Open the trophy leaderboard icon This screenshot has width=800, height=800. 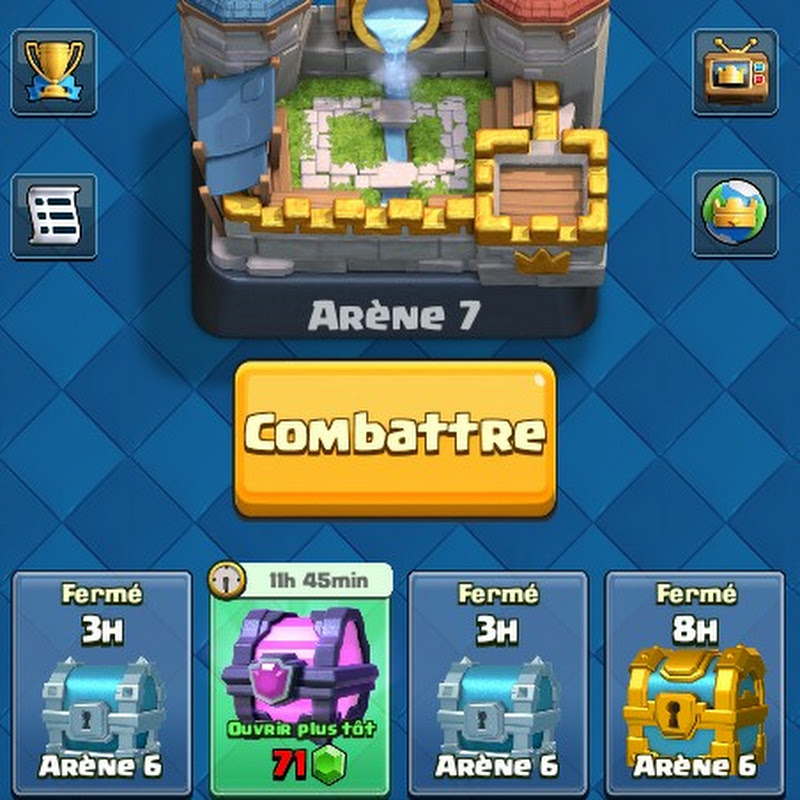54,72
